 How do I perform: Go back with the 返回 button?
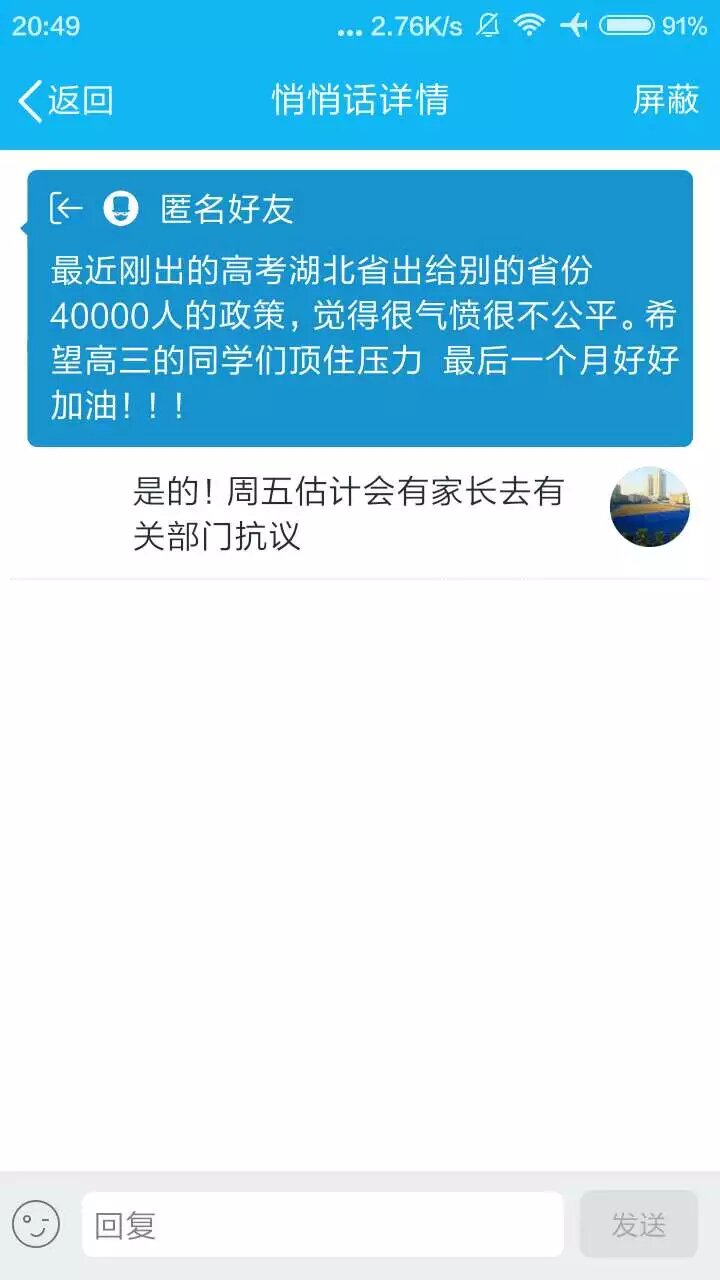66,100
